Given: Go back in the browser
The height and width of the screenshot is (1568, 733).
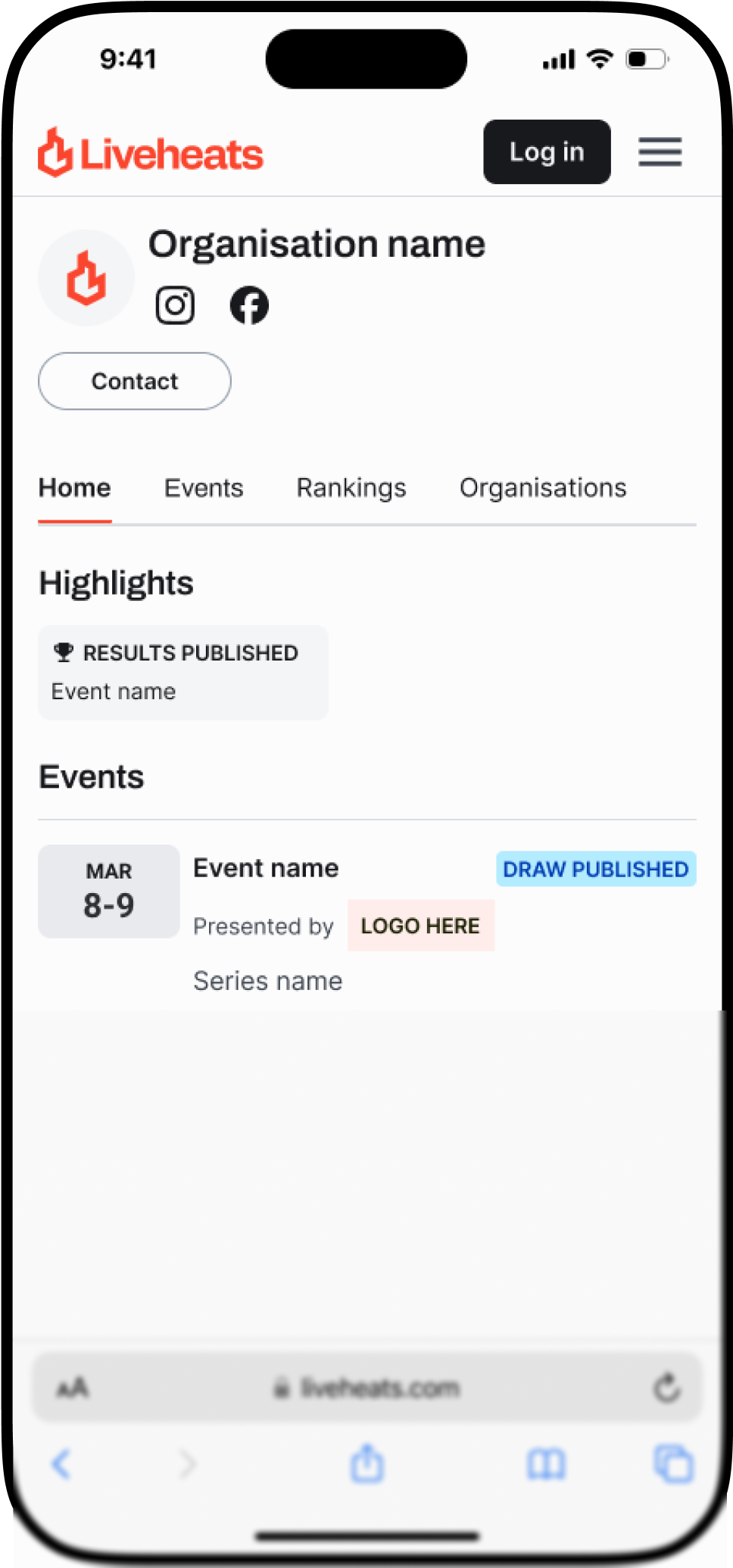Looking at the screenshot, I should (61, 1463).
